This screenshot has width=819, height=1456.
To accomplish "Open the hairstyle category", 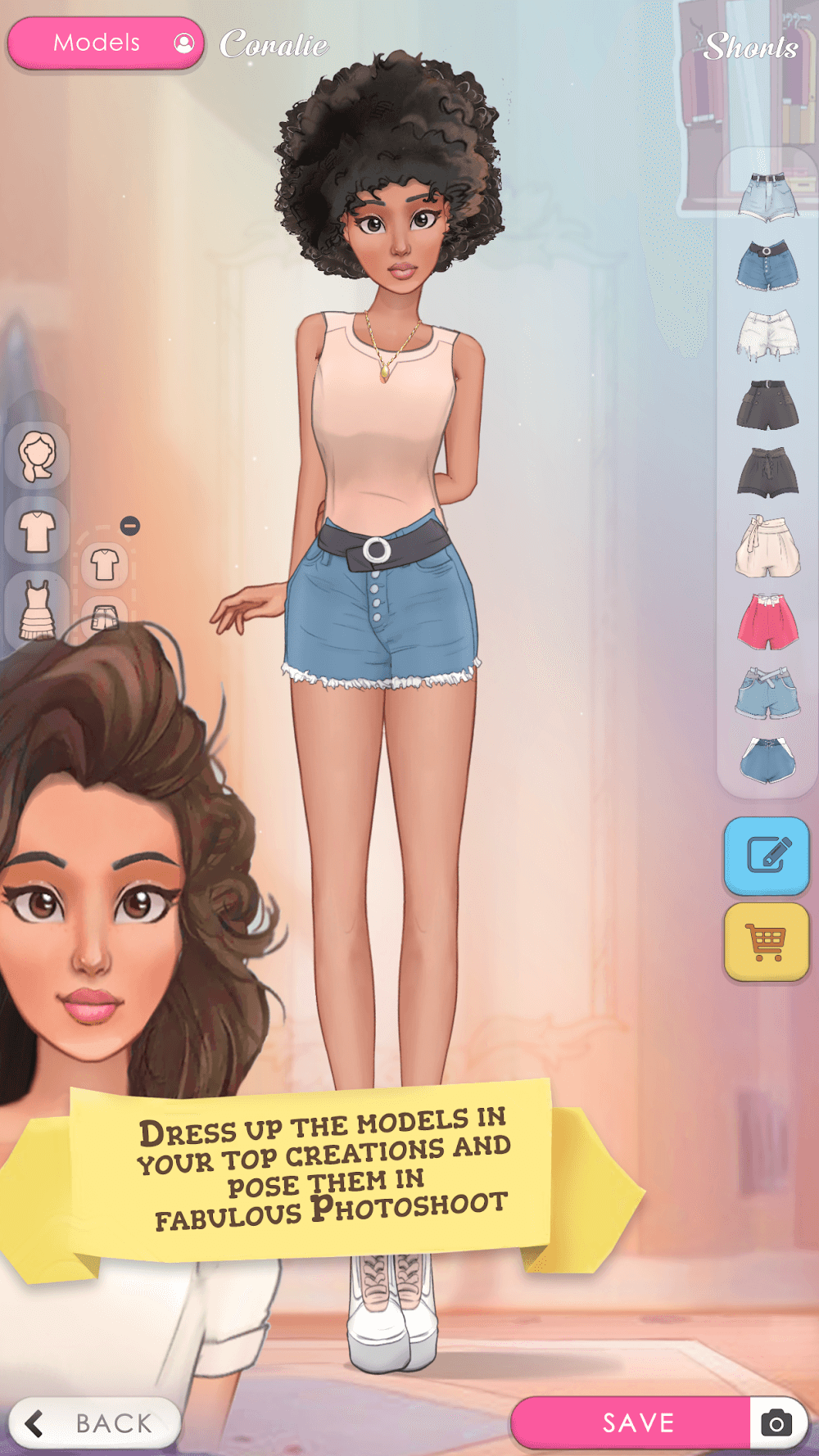I will 38,456.
